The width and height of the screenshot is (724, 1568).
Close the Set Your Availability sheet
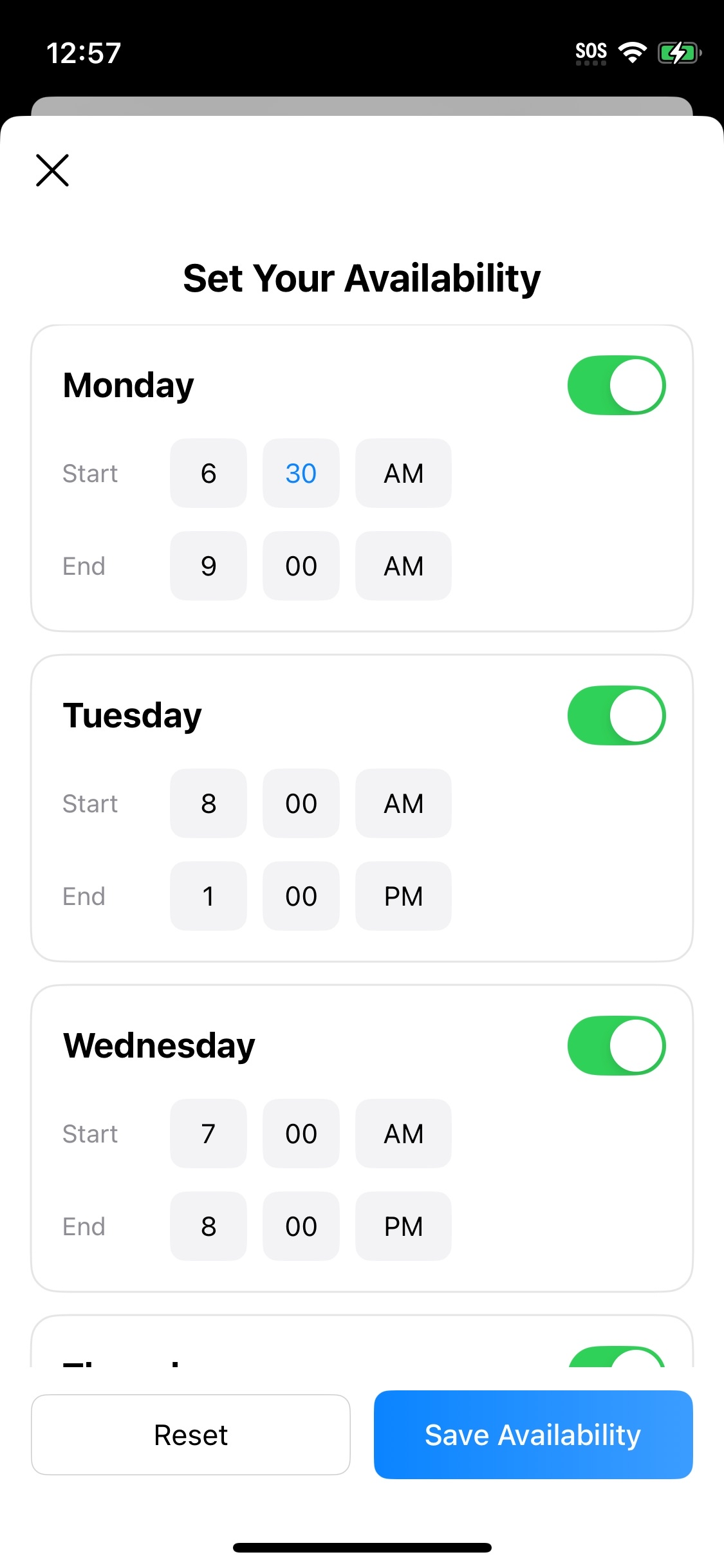click(52, 171)
